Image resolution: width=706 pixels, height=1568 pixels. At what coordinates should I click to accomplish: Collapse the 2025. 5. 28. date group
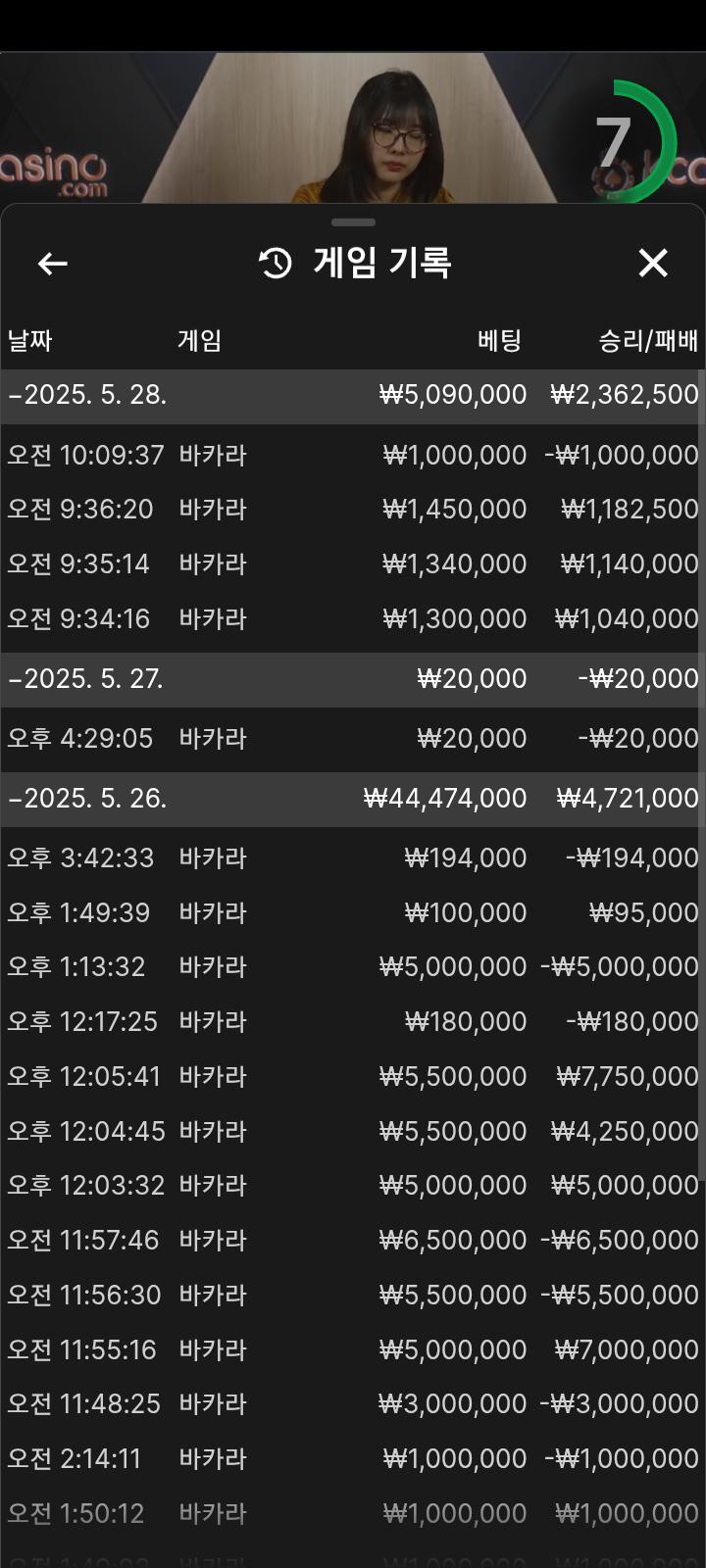pyautogui.click(x=87, y=395)
